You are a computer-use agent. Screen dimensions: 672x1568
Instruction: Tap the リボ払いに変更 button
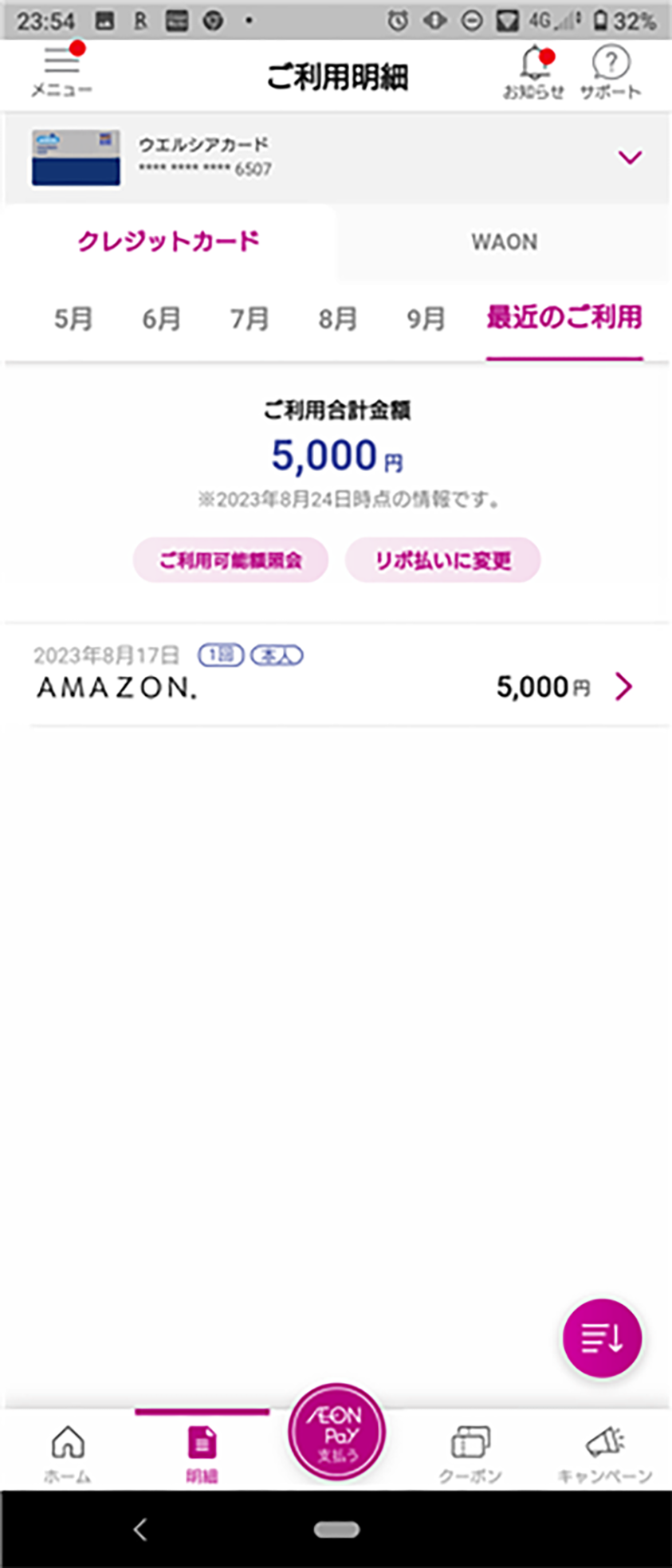click(442, 560)
